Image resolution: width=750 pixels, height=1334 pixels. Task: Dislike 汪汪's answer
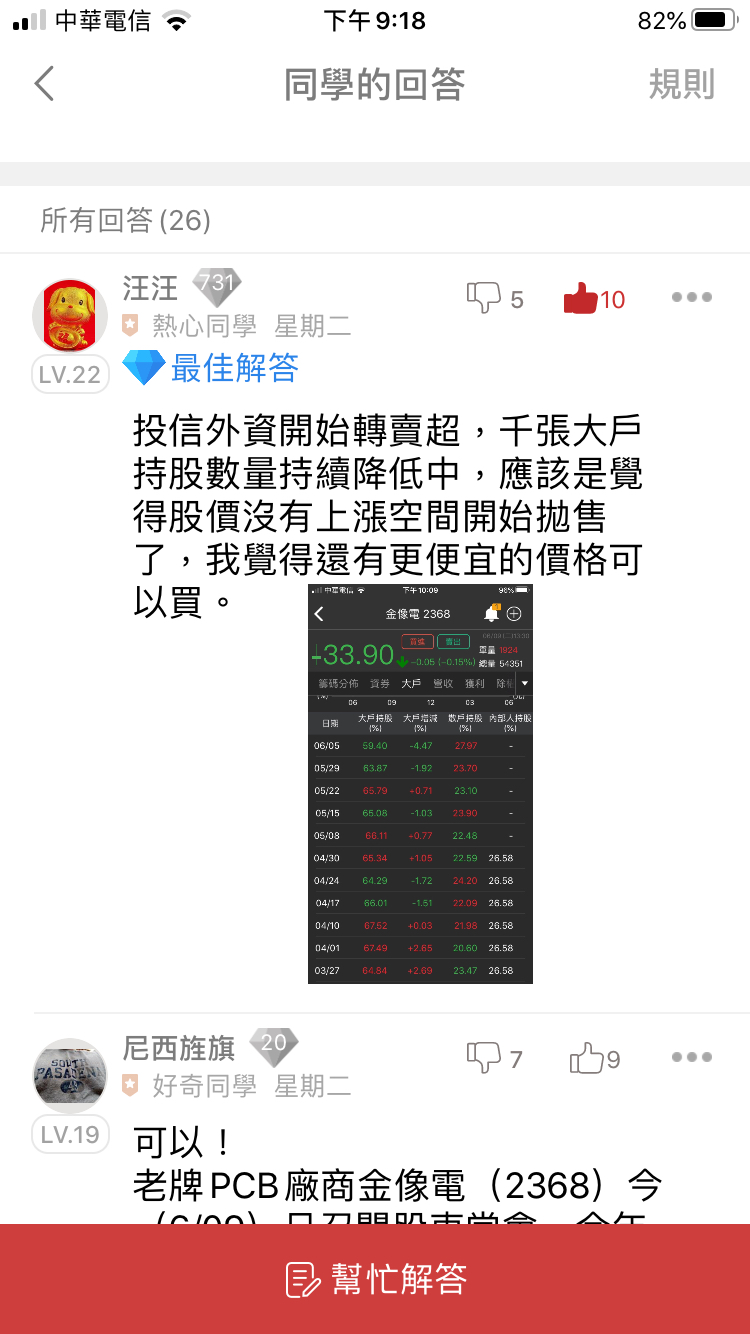[x=485, y=298]
